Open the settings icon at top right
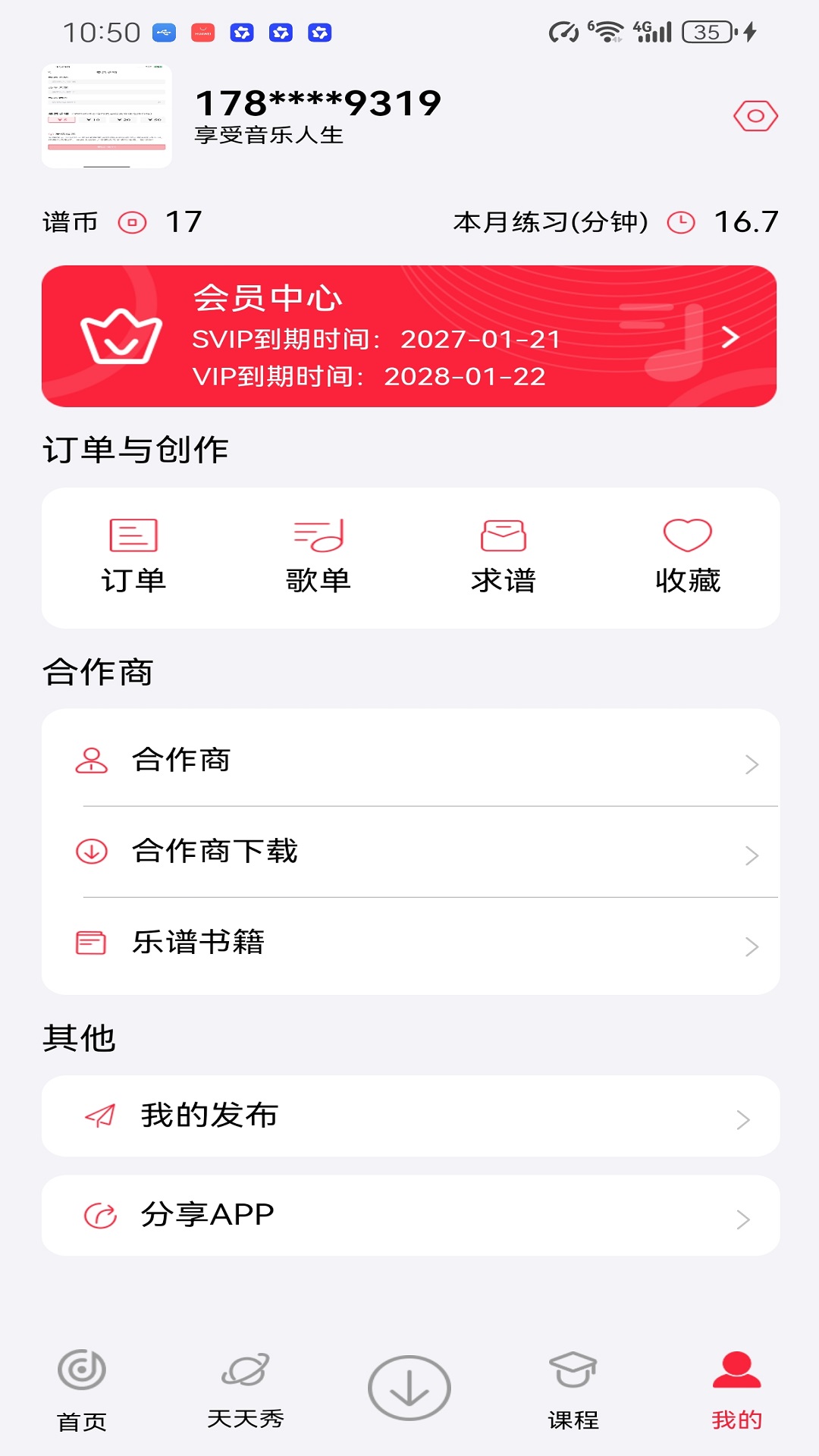819x1456 pixels. [755, 115]
